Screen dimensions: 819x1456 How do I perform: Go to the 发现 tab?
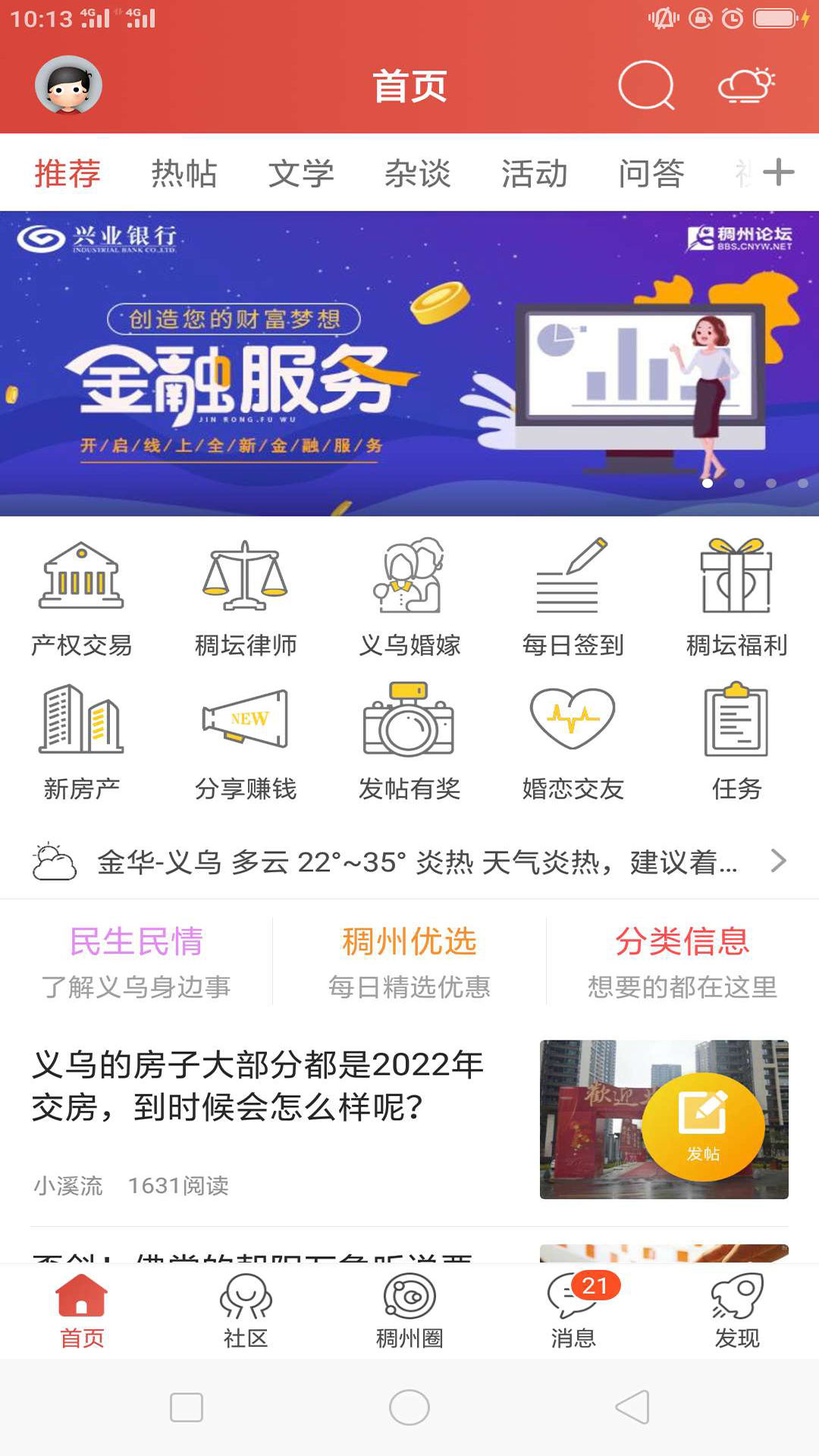tap(736, 1310)
